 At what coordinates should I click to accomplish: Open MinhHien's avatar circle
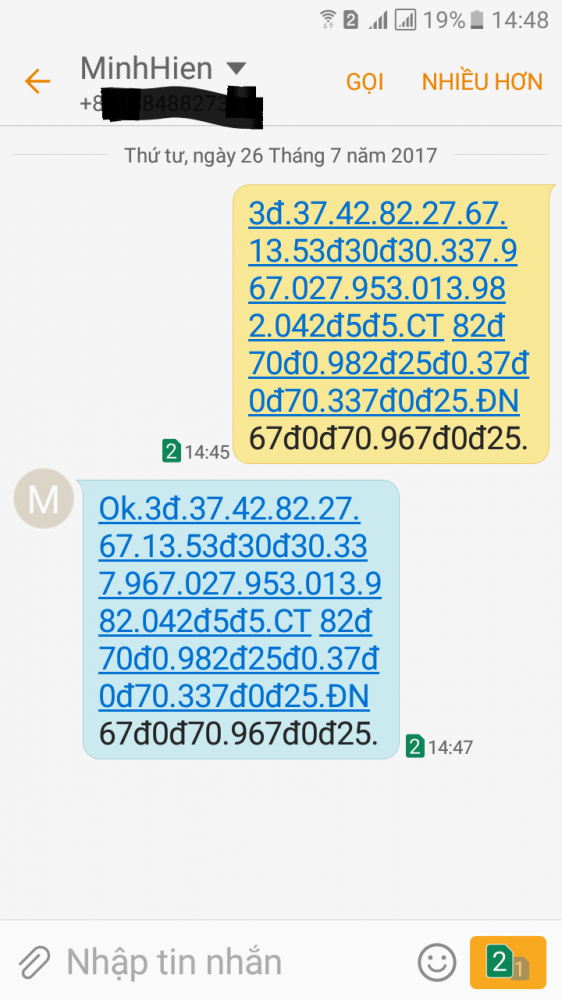pyautogui.click(x=43, y=499)
